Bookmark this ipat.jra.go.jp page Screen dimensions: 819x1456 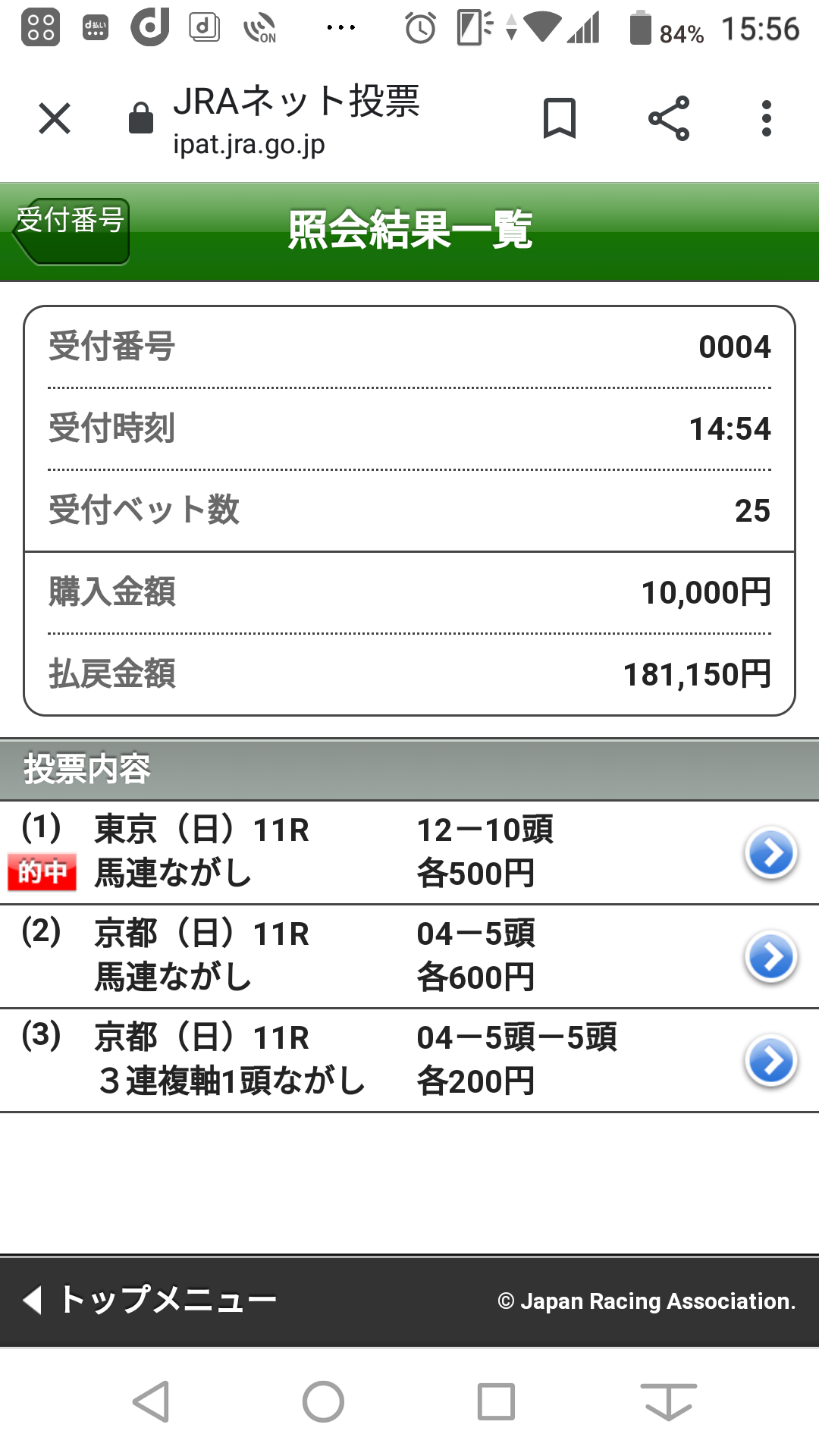(560, 119)
